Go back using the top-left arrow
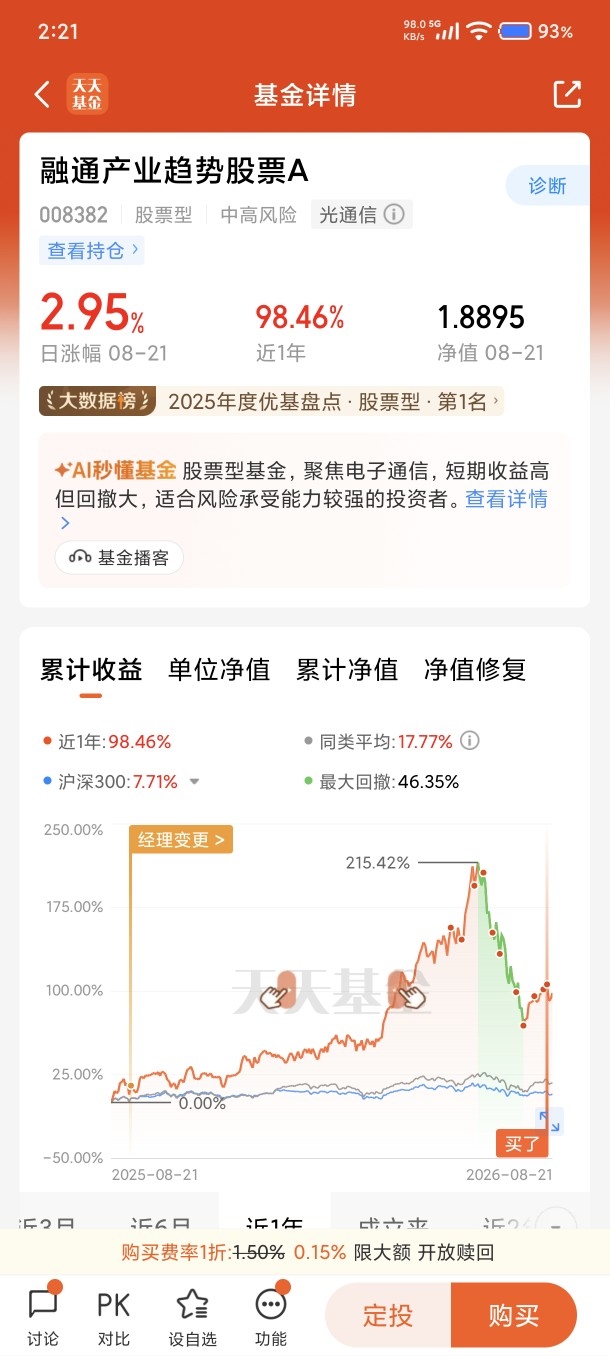The image size is (610, 1356). coord(42,95)
